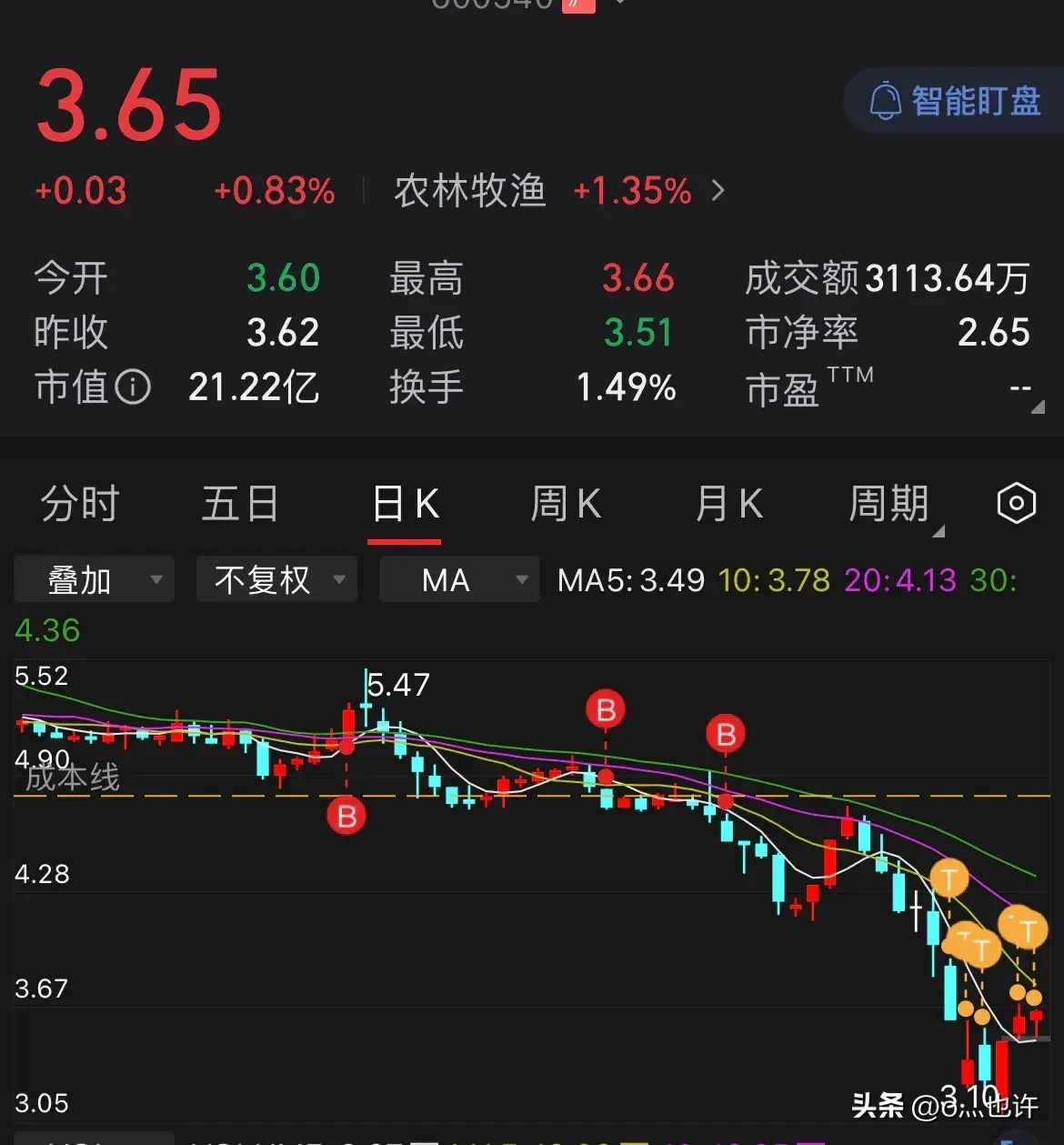Select the 日K daily candlestick tab
Viewport: 1064px width, 1145px height.
[405, 504]
